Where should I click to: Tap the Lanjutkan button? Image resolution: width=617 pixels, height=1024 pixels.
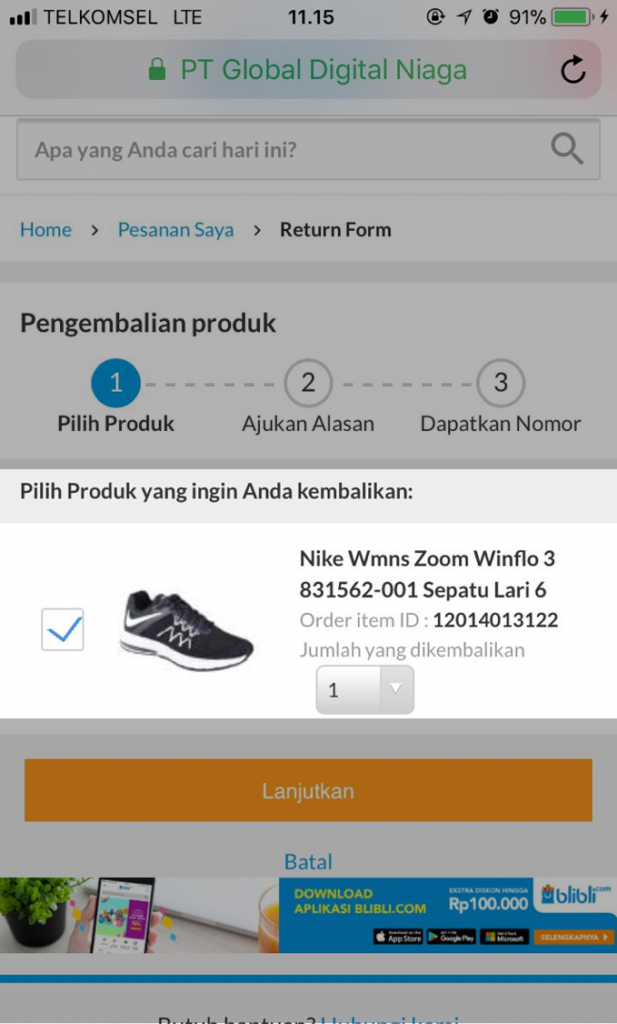click(x=308, y=791)
